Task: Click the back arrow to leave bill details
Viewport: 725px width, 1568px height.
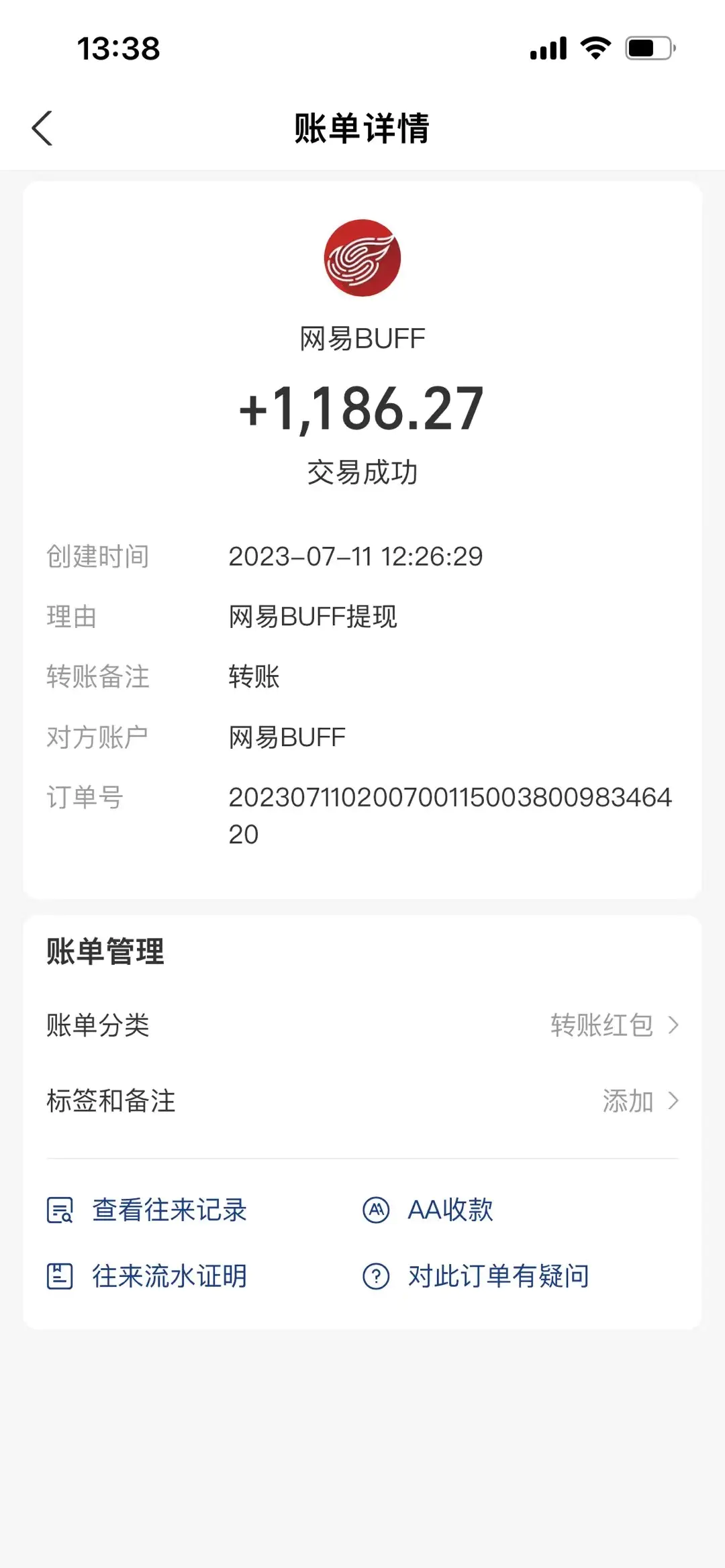Action: click(42, 129)
